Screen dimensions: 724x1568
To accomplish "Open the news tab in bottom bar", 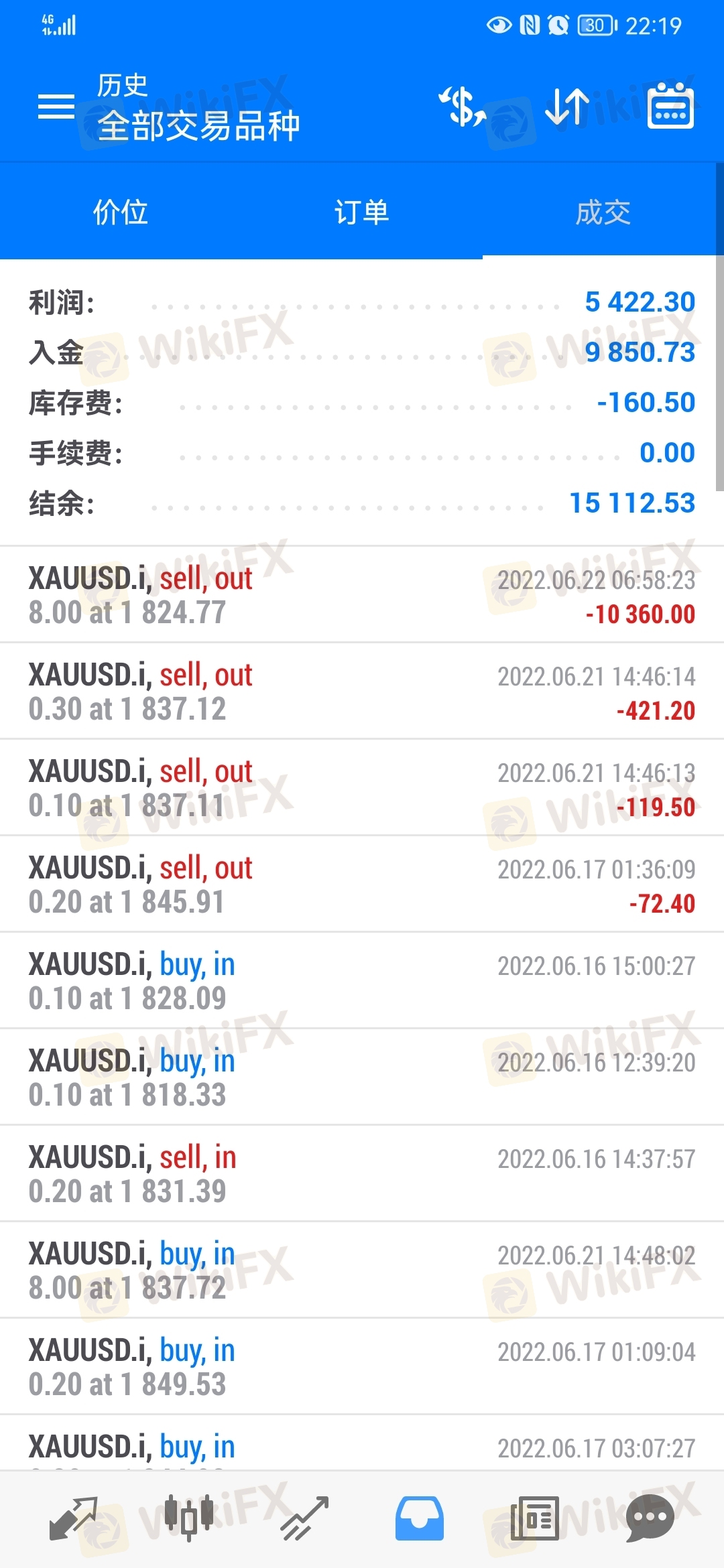I will (x=534, y=1518).
